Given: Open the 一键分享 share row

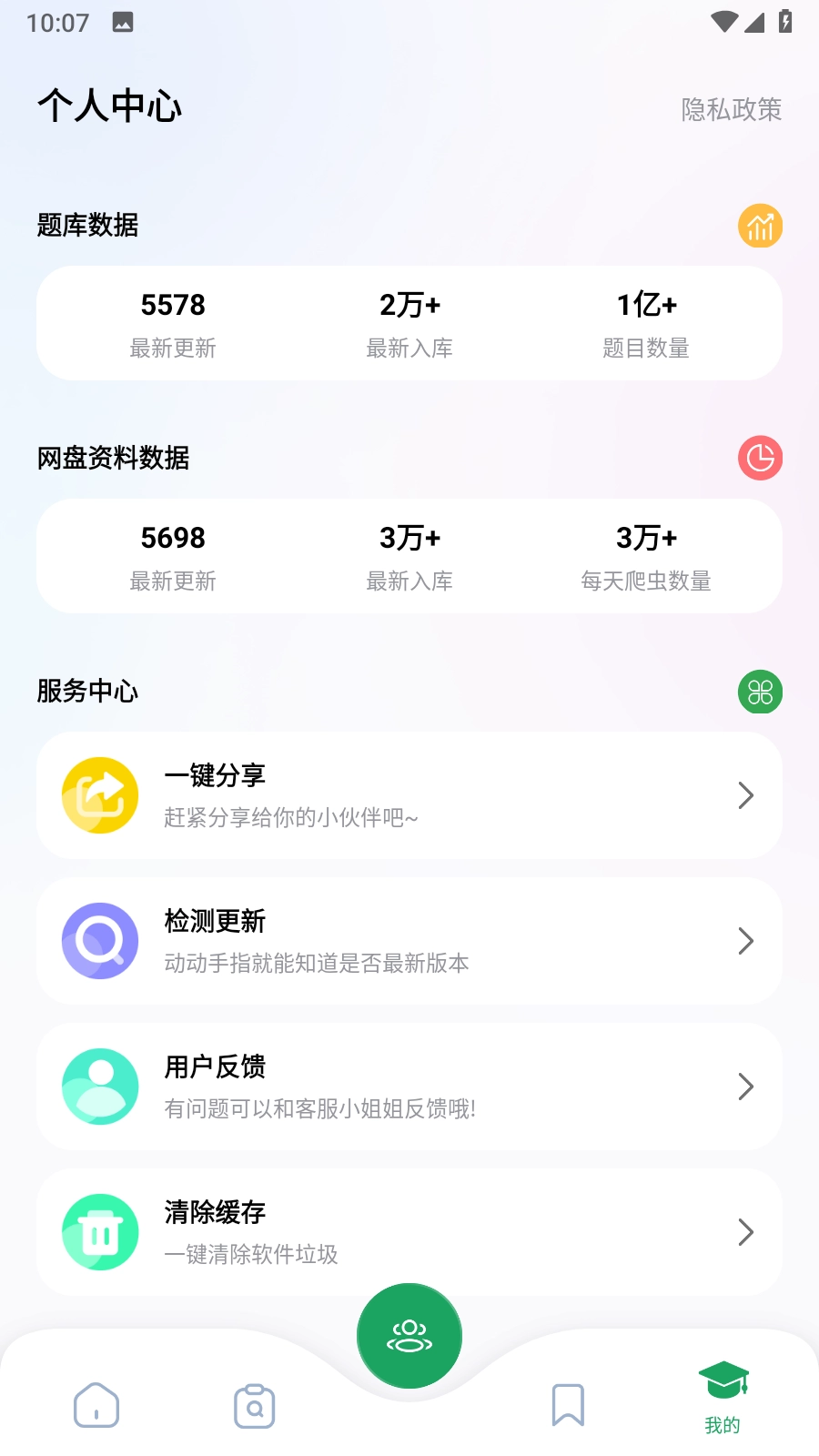Looking at the screenshot, I should tap(409, 795).
